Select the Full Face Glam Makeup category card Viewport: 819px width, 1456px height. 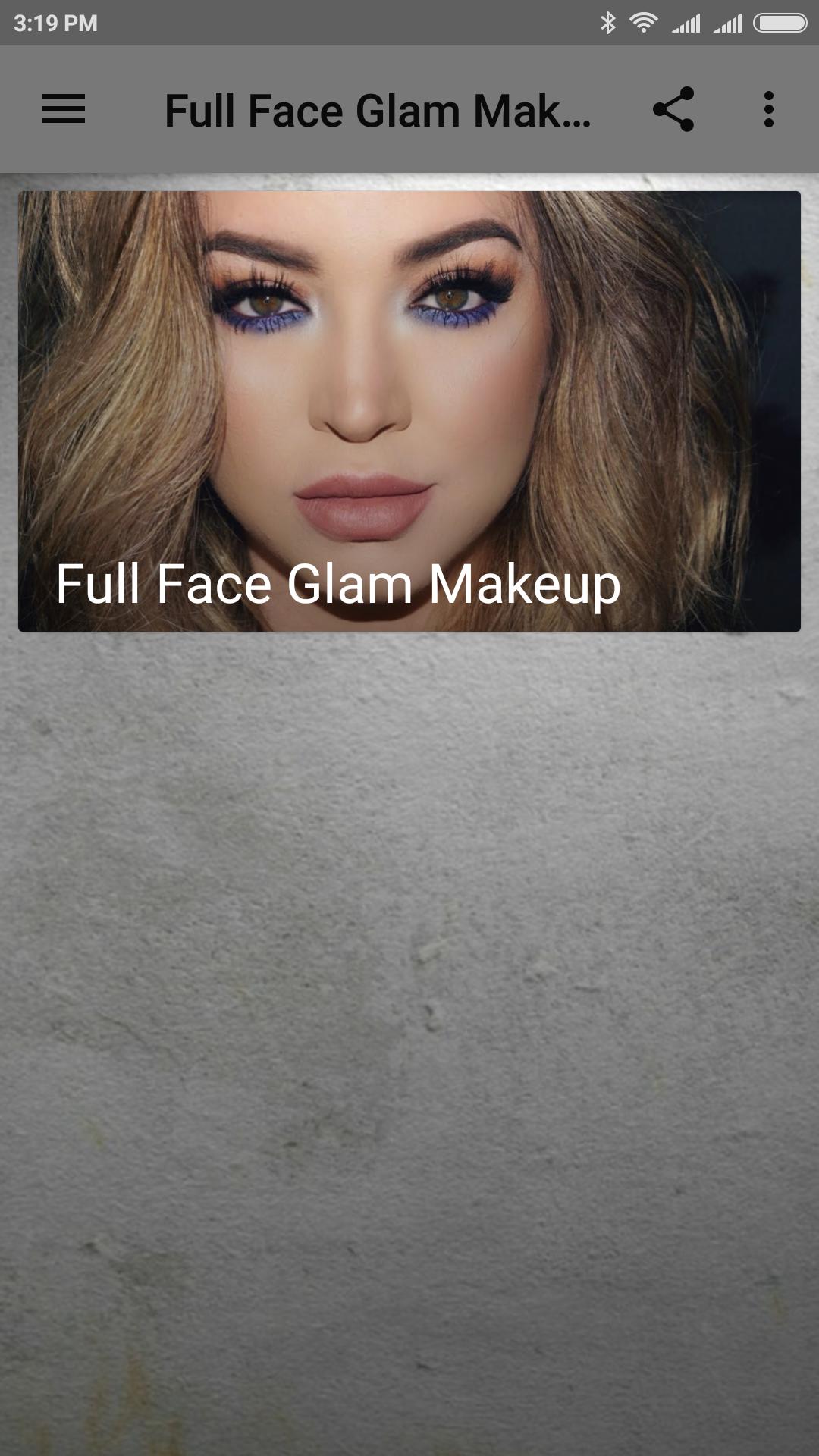(409, 409)
